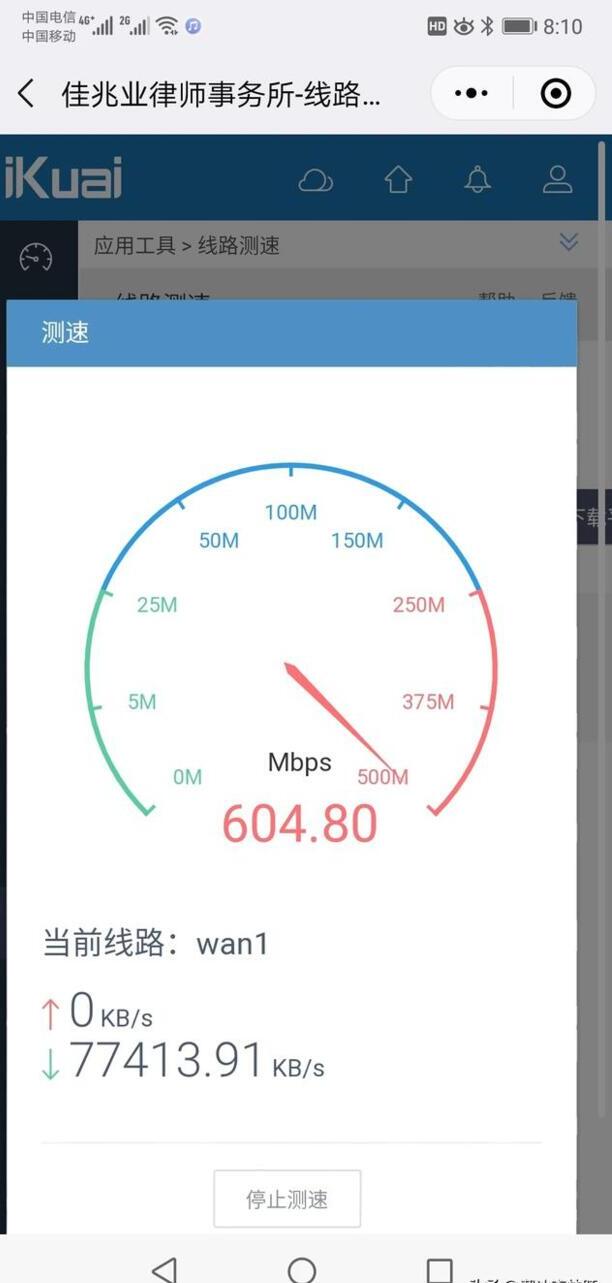The width and height of the screenshot is (612, 1283).
Task: Go back using the header arrow
Action: tap(27, 95)
